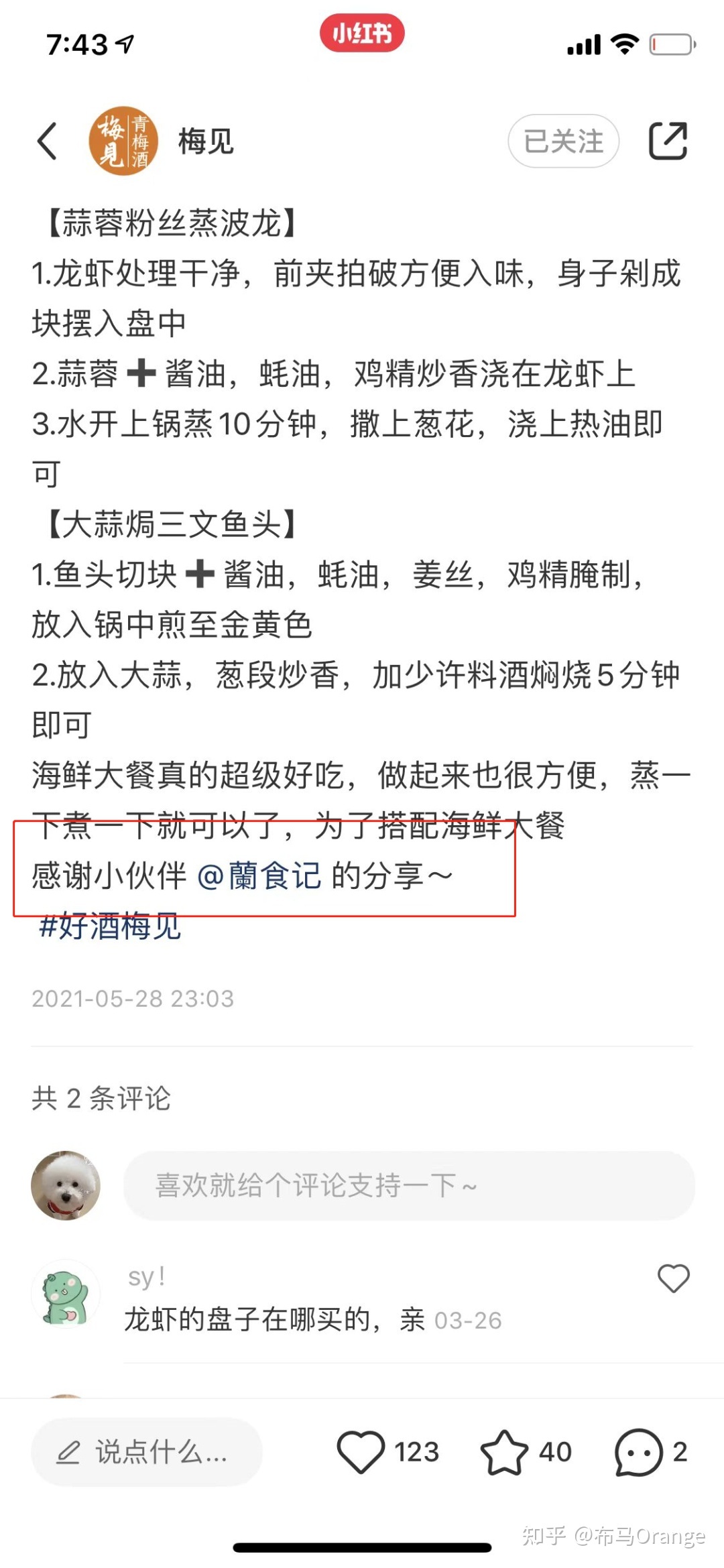Like sy!'s comment with the heart outline
This screenshot has width=724, height=1568.
click(x=673, y=1279)
